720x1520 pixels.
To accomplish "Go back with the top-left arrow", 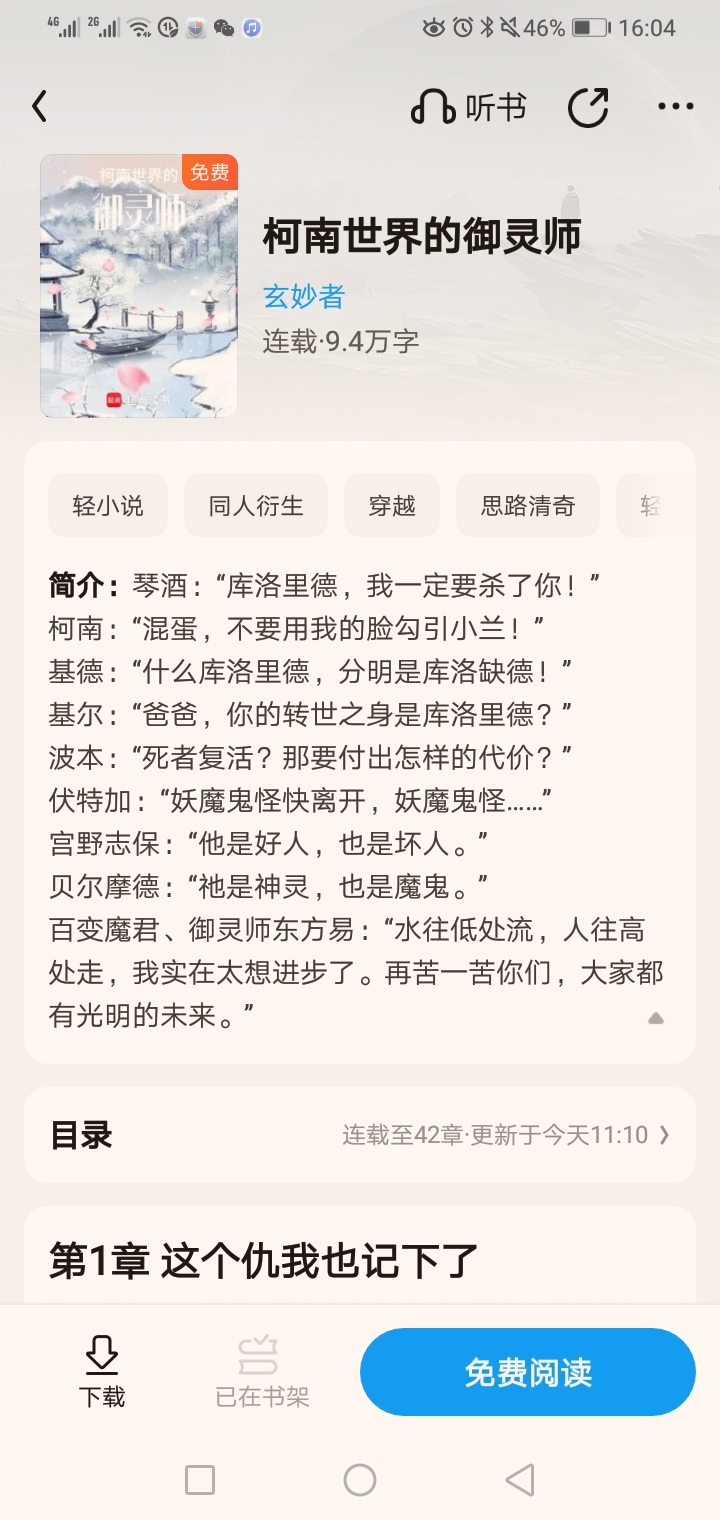I will [x=39, y=106].
